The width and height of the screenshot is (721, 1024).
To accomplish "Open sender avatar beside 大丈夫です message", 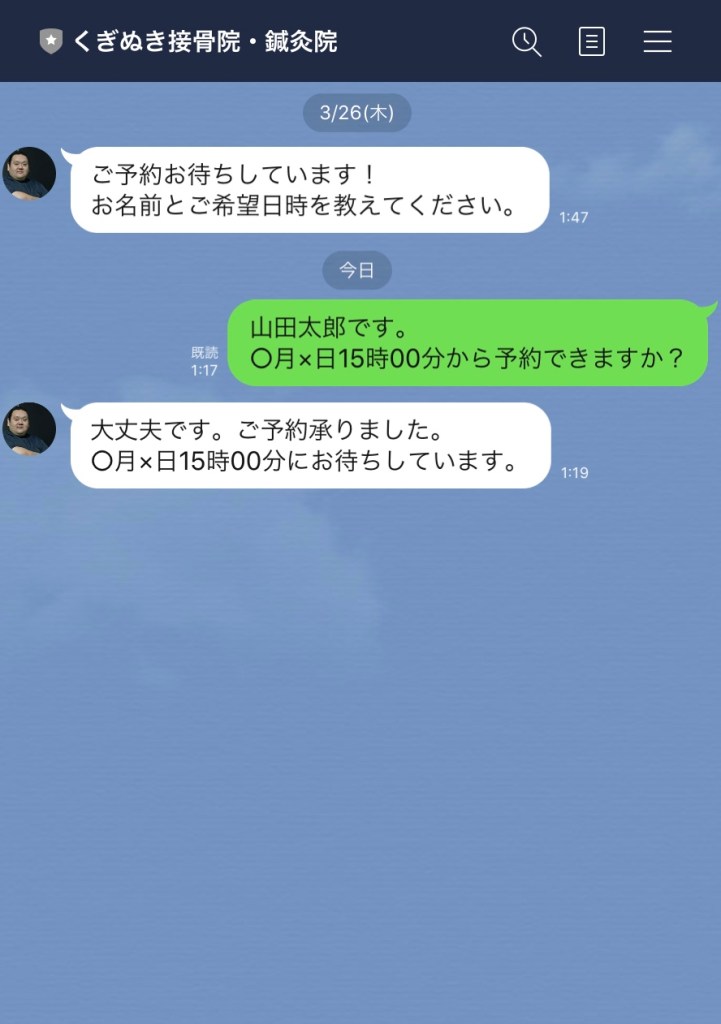I will tap(30, 429).
